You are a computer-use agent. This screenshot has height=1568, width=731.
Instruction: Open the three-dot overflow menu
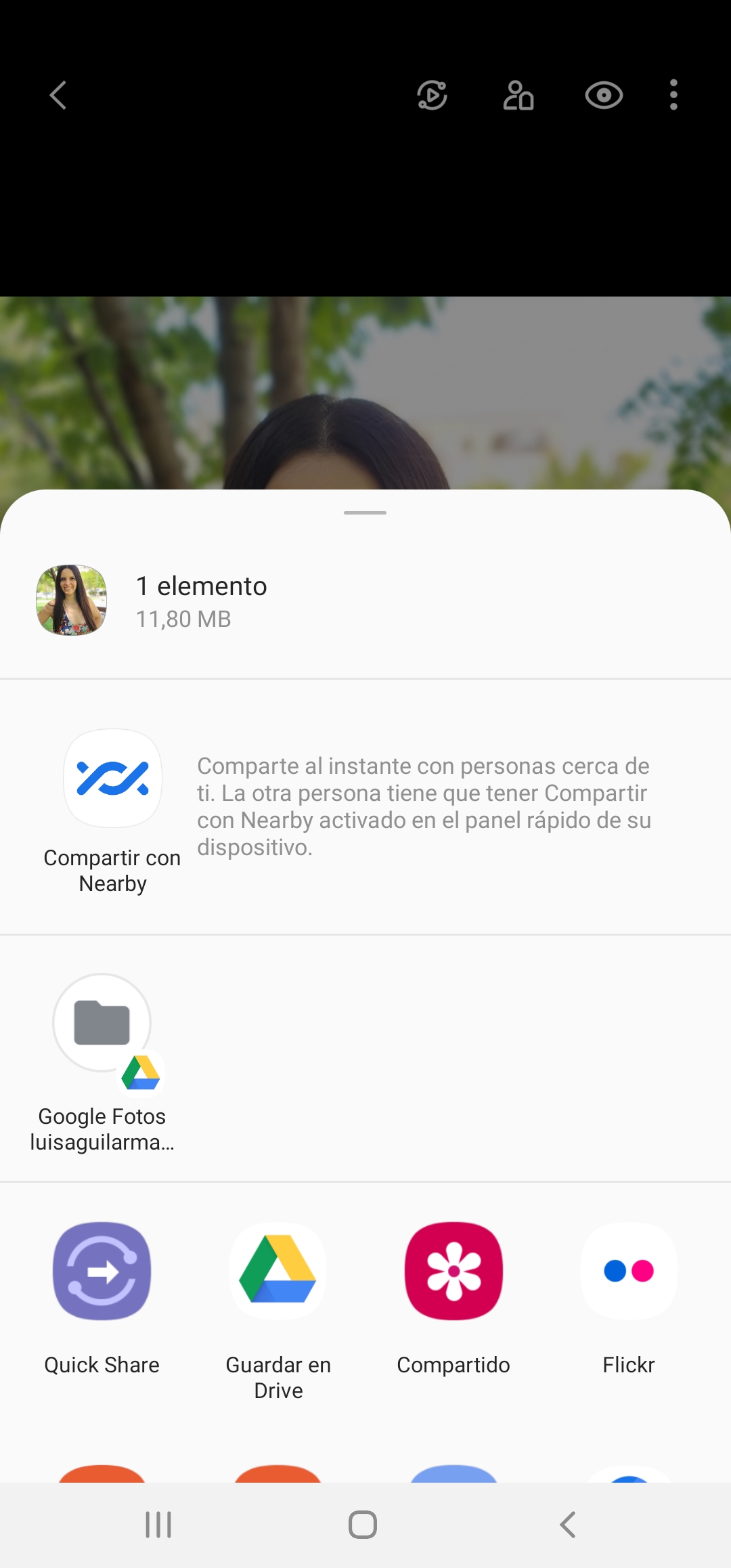pyautogui.click(x=673, y=95)
